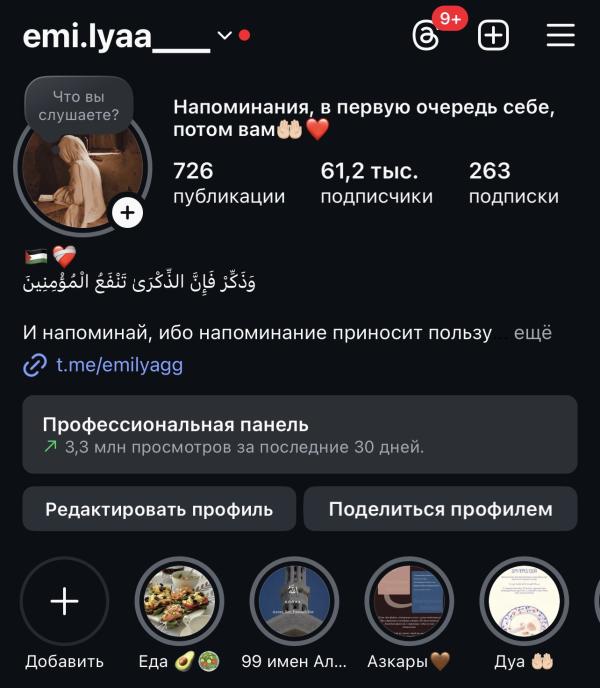Tap the «Что вы слушаете?» note bubble
600x688 pixels.
[x=79, y=105]
